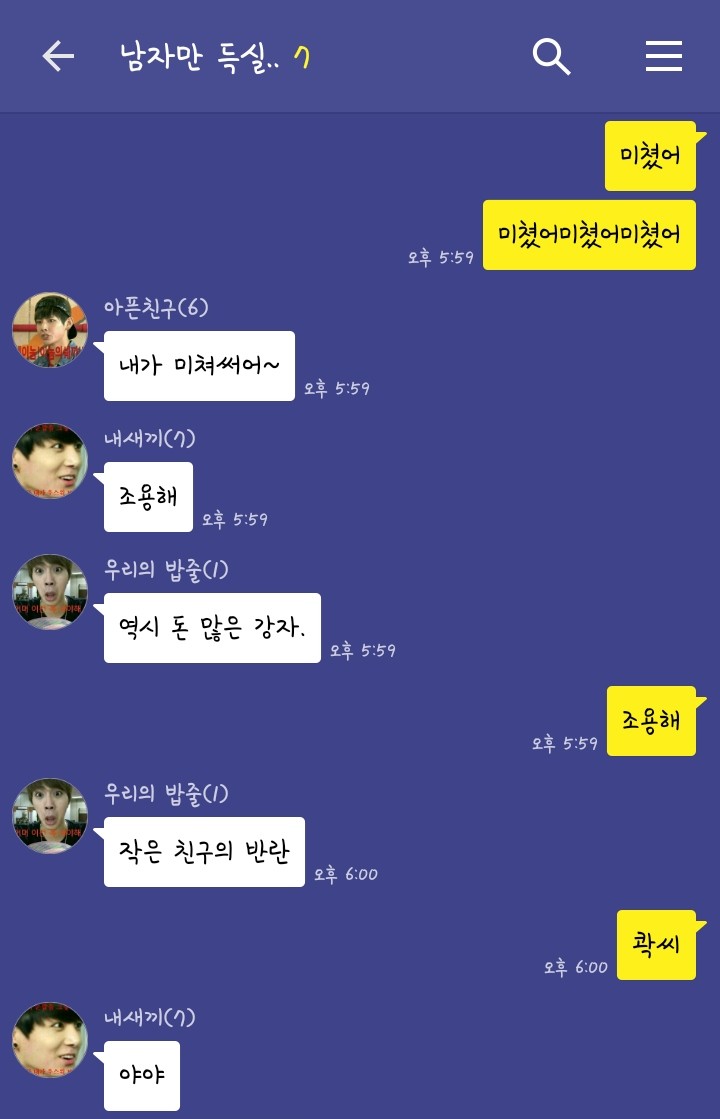Tap 우리의 밥줄(1)'s avatar beside 역시 돈 많은 강자
720x1119 pixels.
50,592
